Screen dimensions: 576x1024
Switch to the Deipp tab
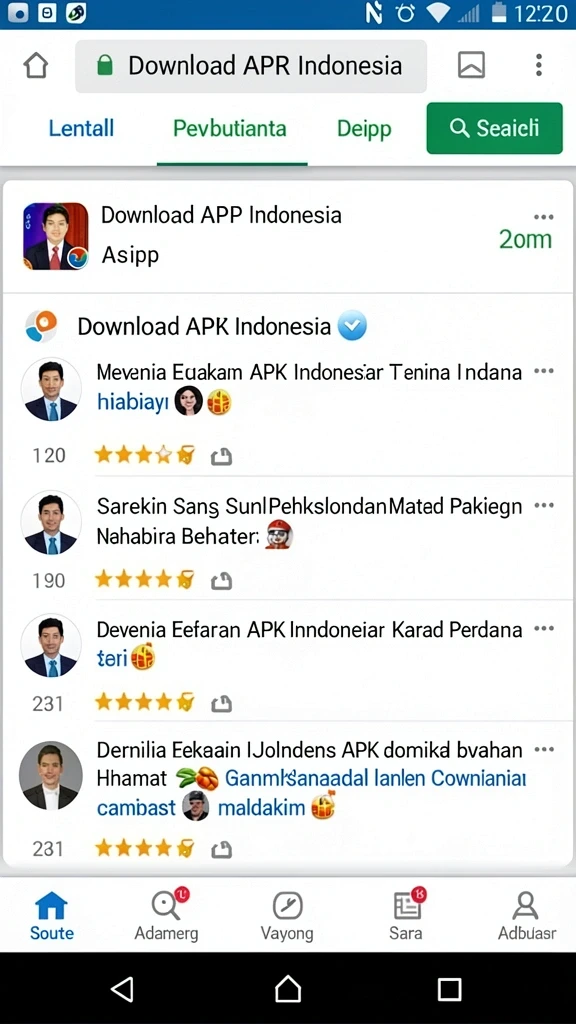click(x=364, y=129)
